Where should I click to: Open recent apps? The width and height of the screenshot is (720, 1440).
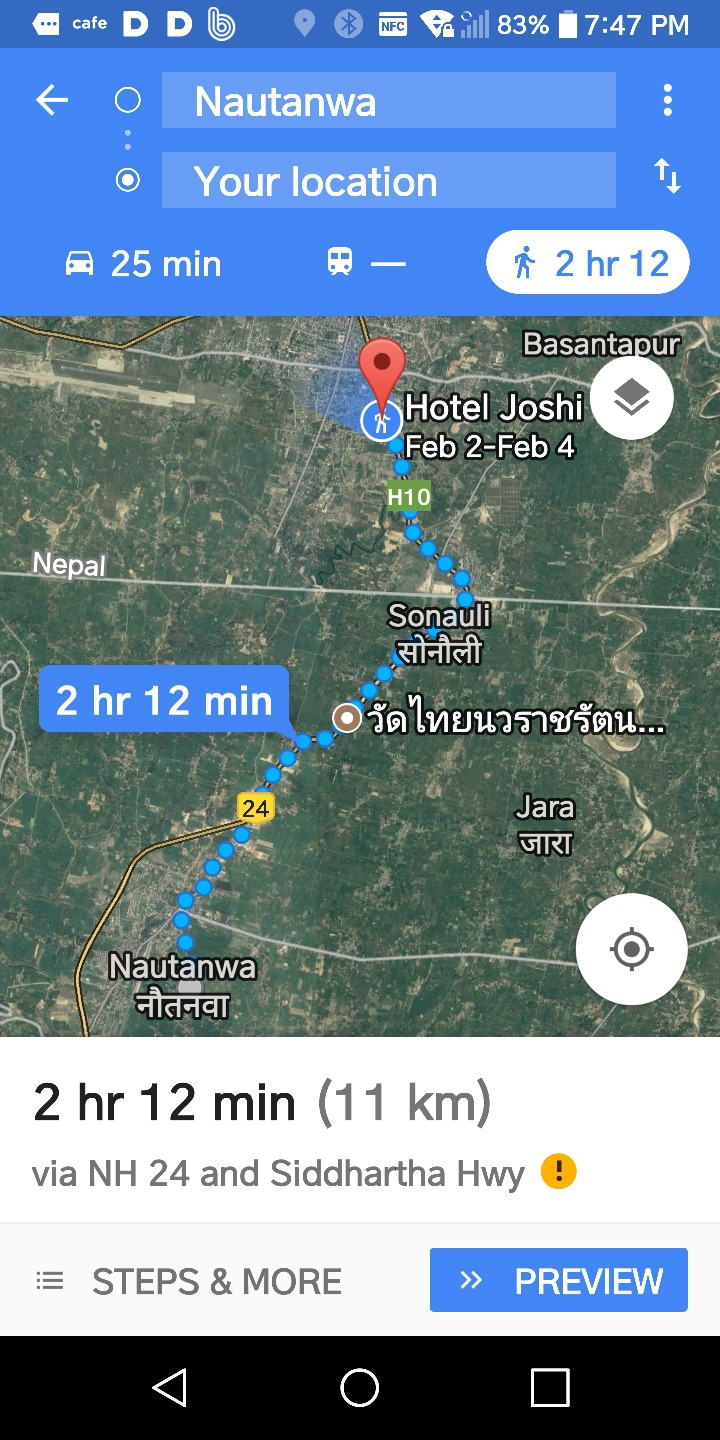click(550, 1388)
